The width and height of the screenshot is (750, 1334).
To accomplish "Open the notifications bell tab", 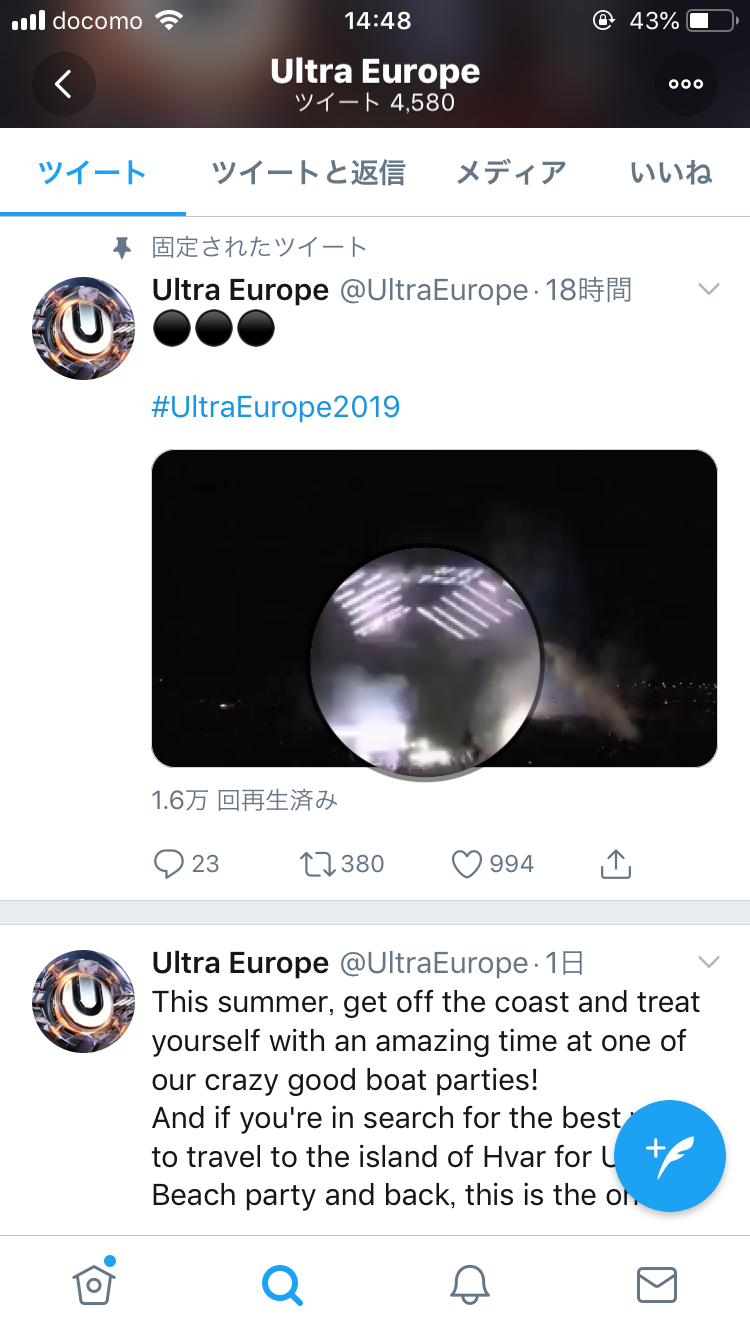I will click(469, 1284).
